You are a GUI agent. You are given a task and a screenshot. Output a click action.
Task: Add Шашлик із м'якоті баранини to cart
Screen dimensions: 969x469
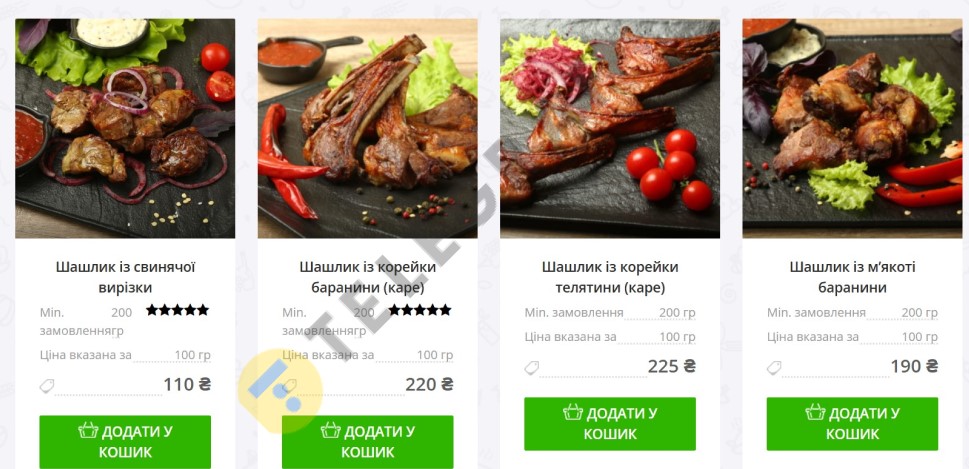(852, 423)
